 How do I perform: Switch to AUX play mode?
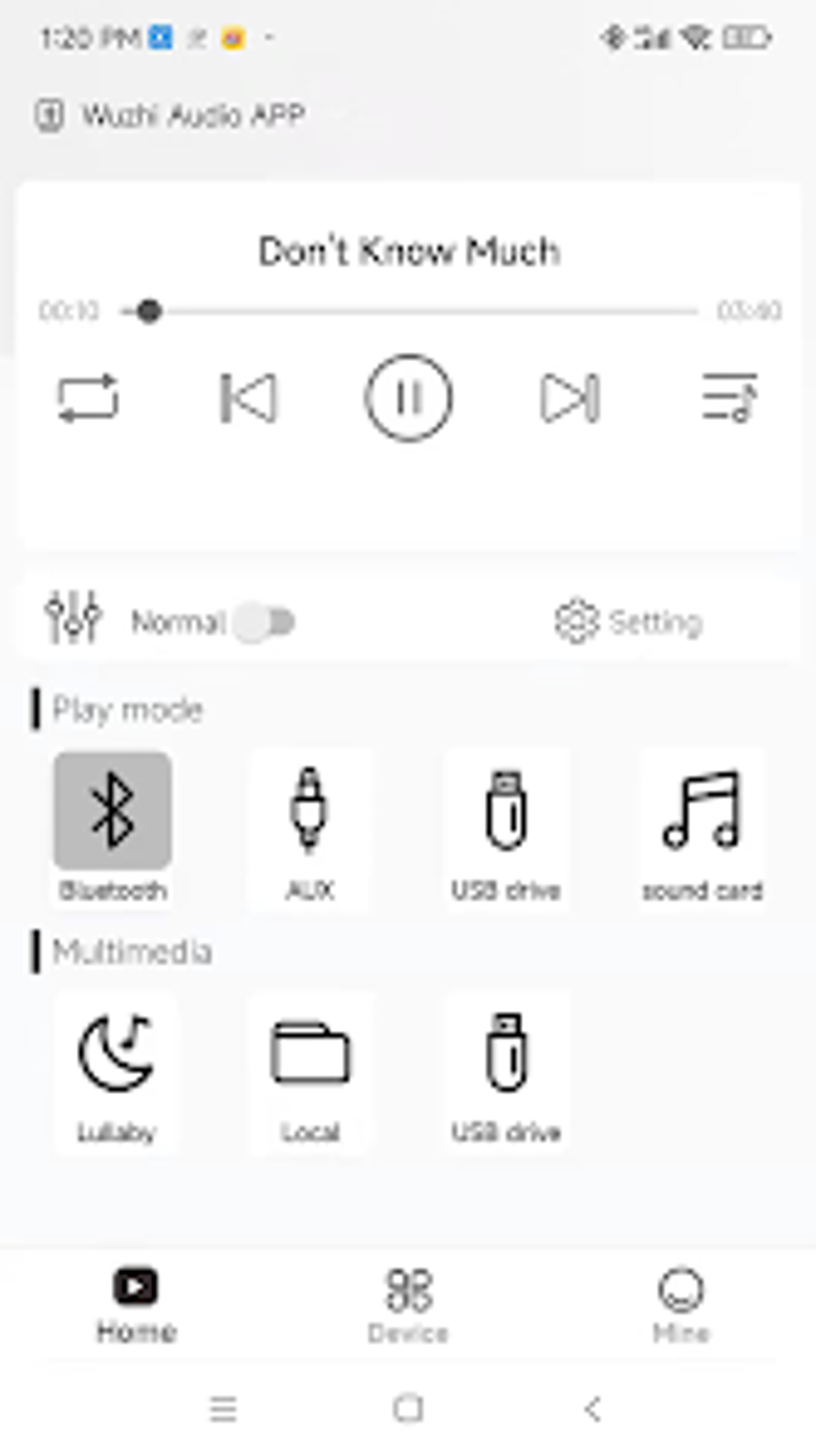(x=310, y=816)
